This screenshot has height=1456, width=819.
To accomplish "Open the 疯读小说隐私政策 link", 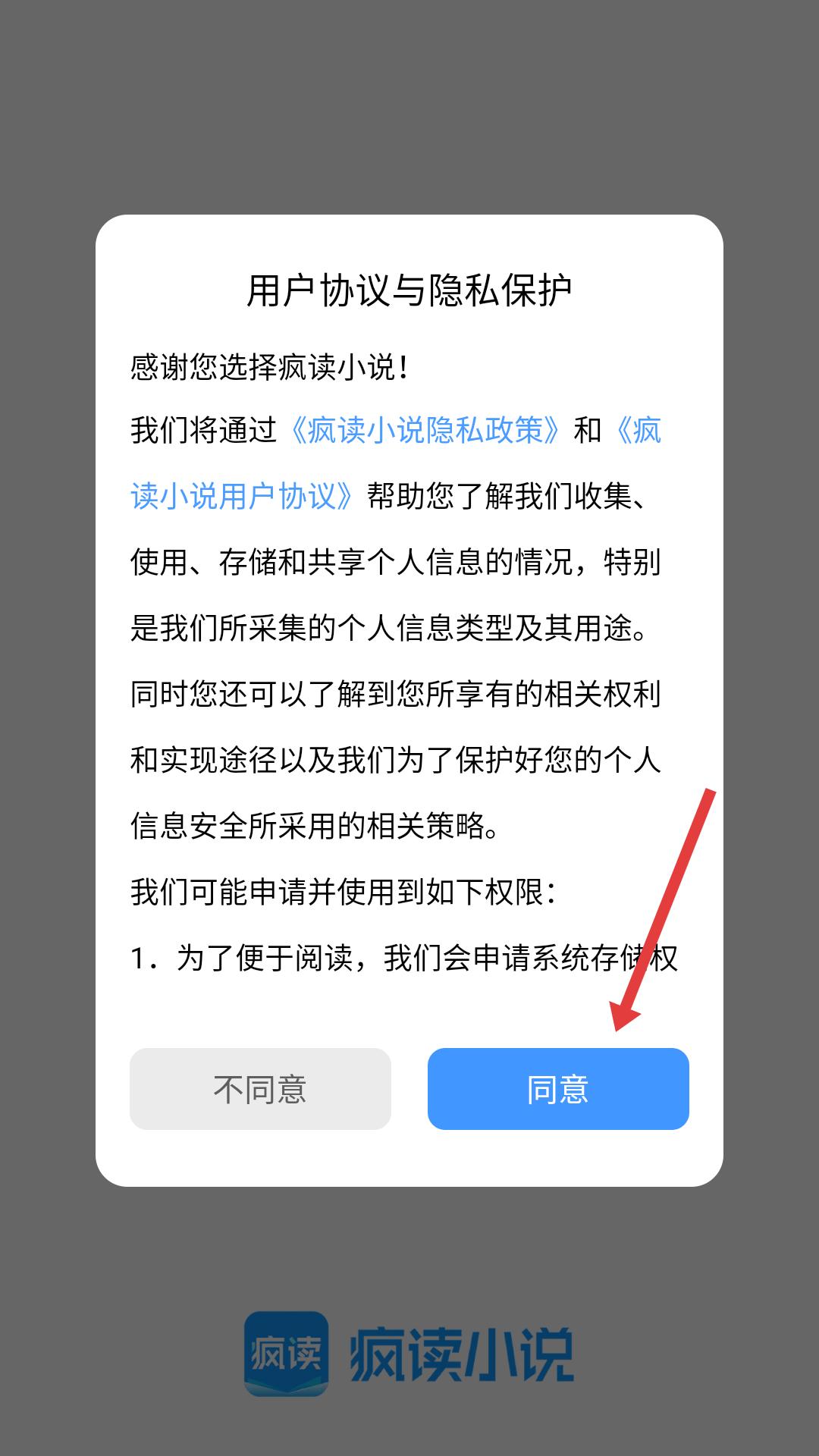I will (425, 431).
